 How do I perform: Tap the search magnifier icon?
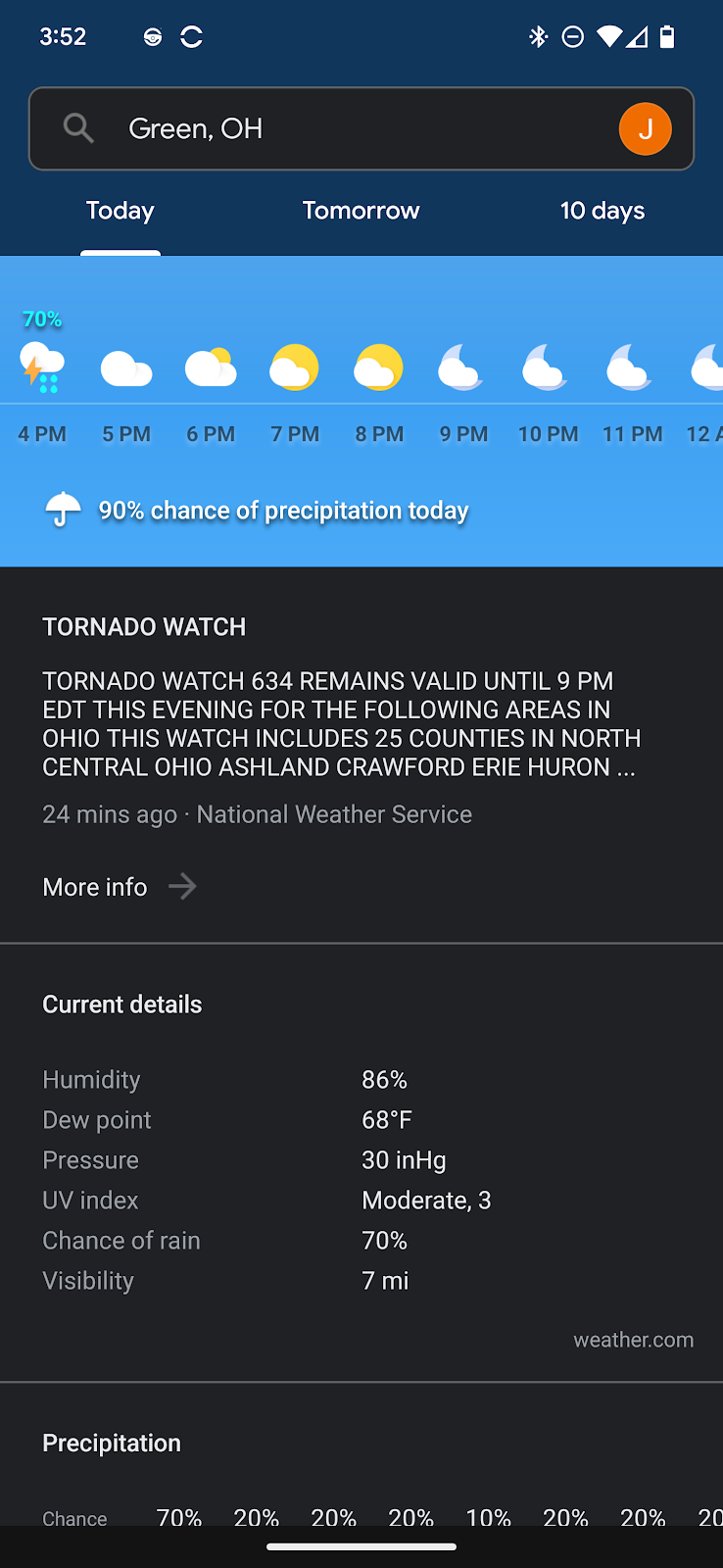tap(78, 128)
